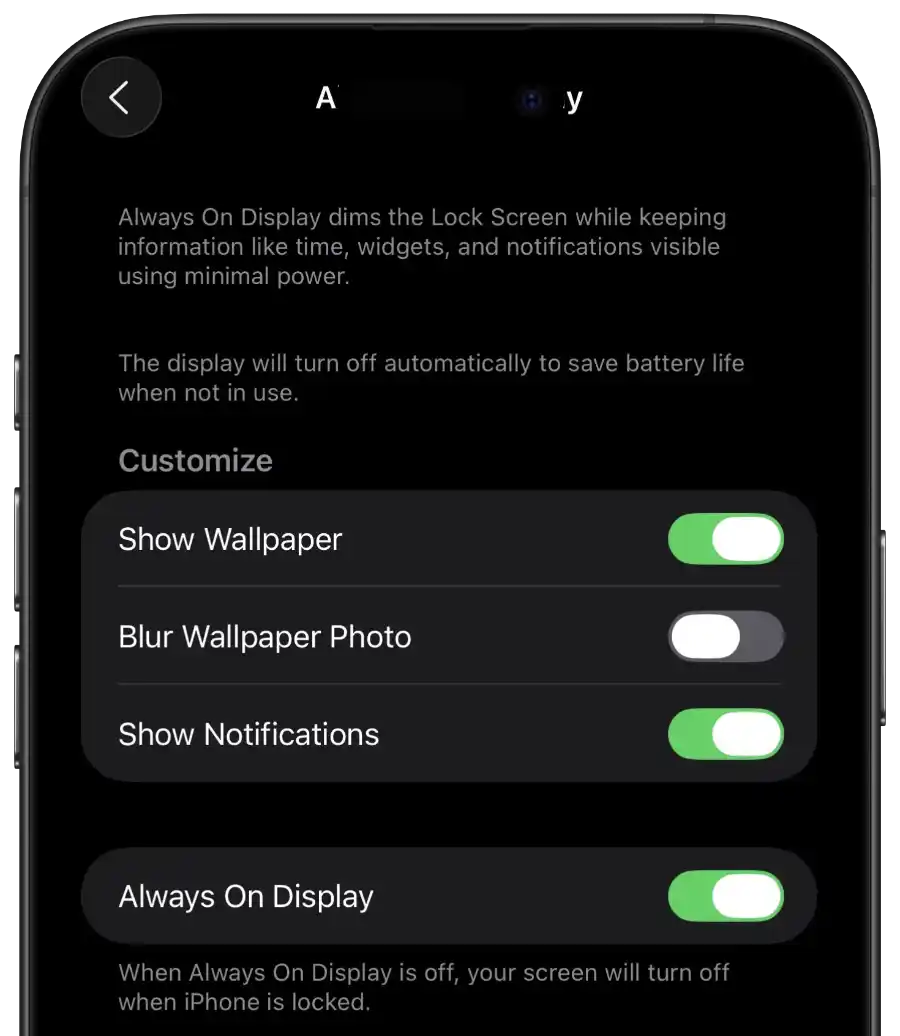This screenshot has height=1036, width=900.
Task: Go back using the back arrow
Action: click(x=120, y=98)
